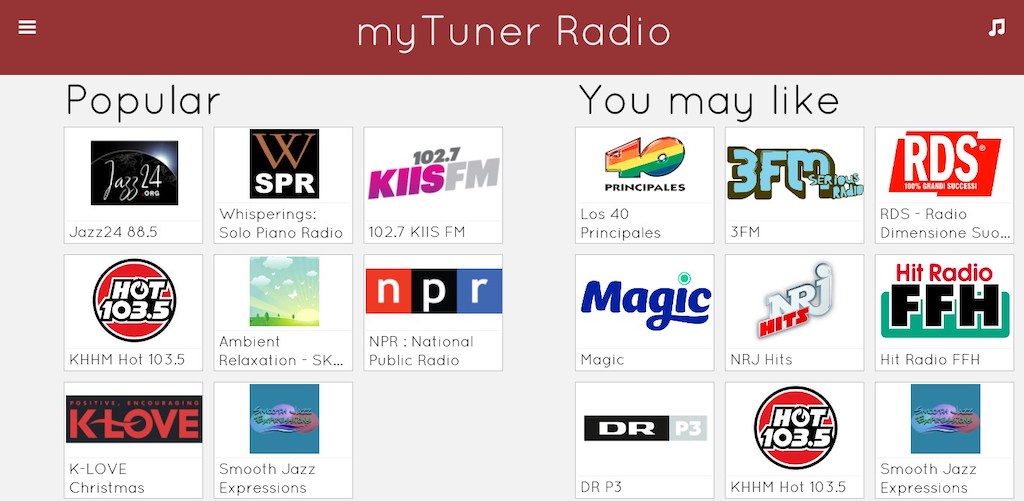The image size is (1024, 501).
Task: Open KHHM Hot 103.5 under You may like
Action: coord(794,438)
